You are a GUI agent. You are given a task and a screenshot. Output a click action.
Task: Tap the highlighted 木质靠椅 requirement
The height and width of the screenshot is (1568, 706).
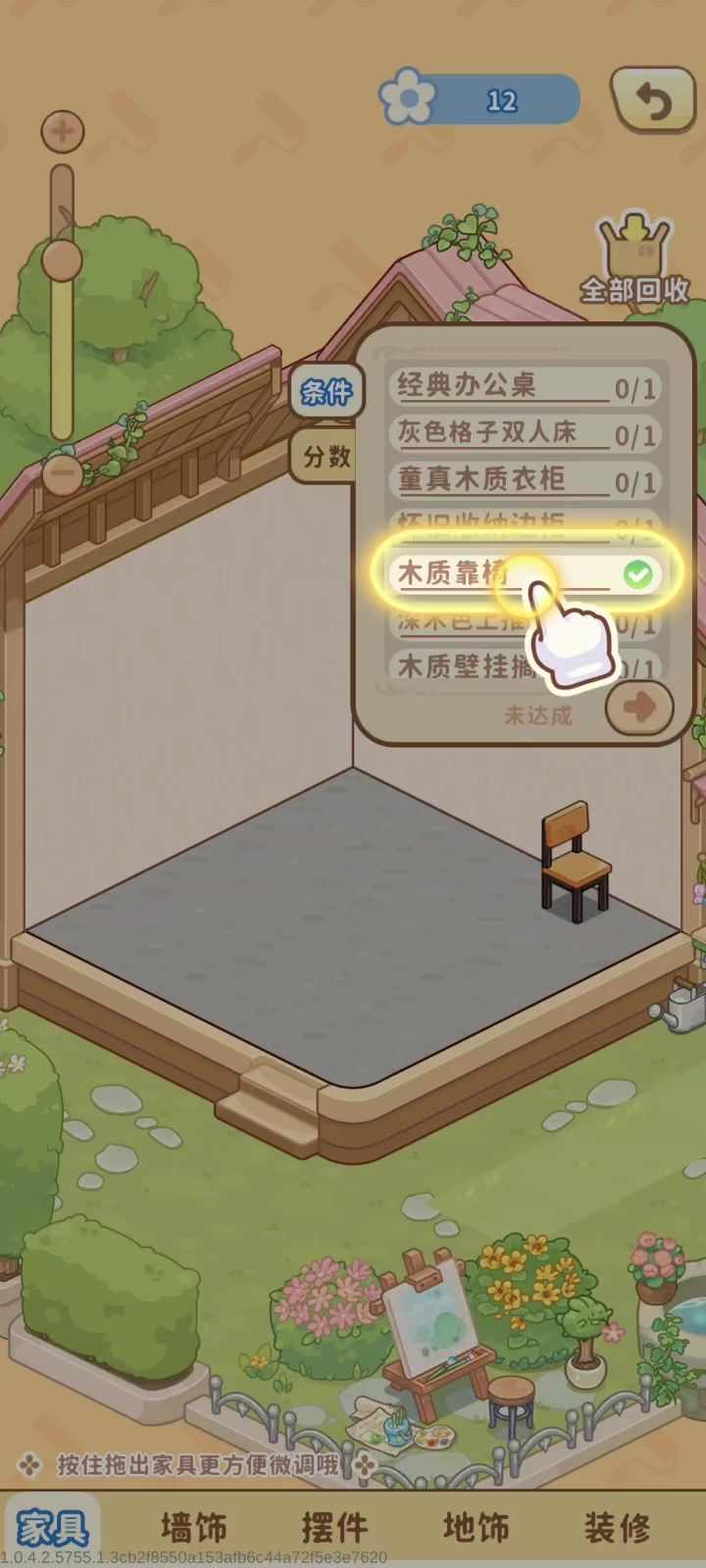(x=515, y=573)
